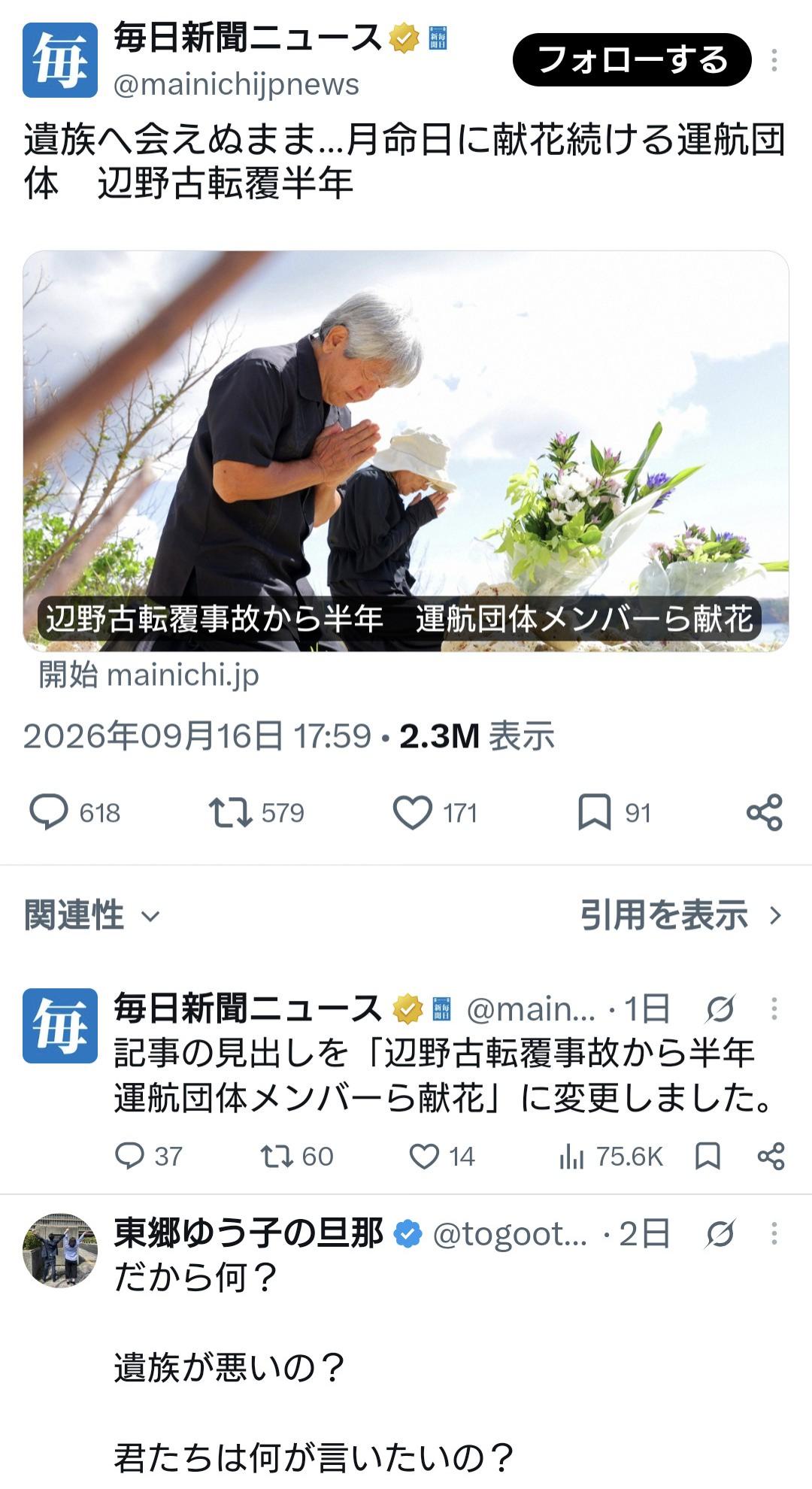Open 東郷ゆう子の旦那's profile picture
The height and width of the screenshot is (1489, 812).
click(x=60, y=1250)
